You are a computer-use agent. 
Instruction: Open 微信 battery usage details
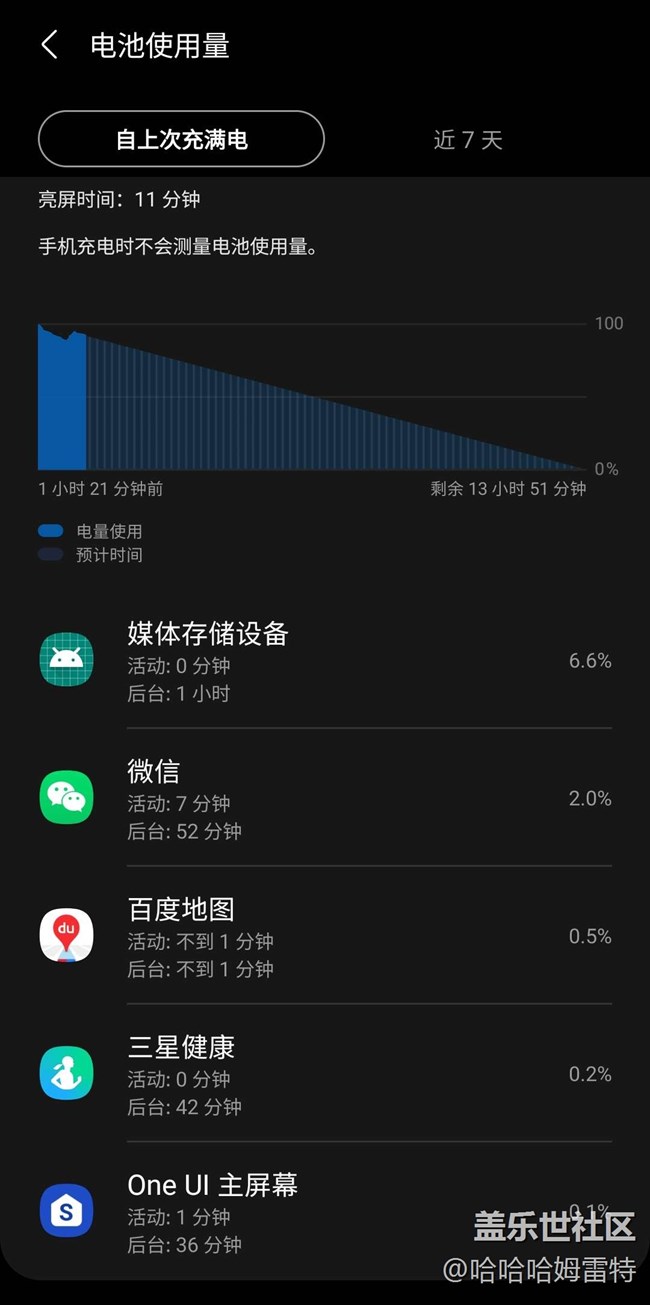[324, 799]
